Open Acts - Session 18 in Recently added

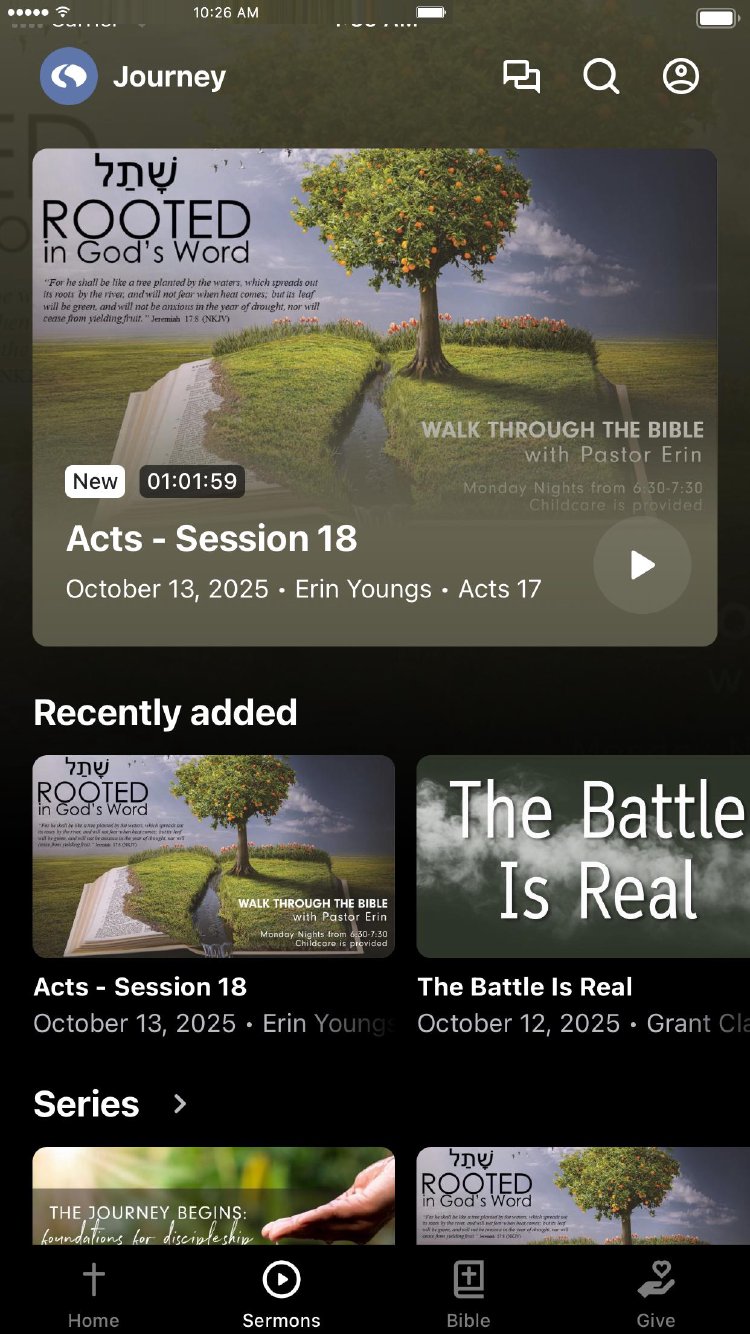point(214,857)
